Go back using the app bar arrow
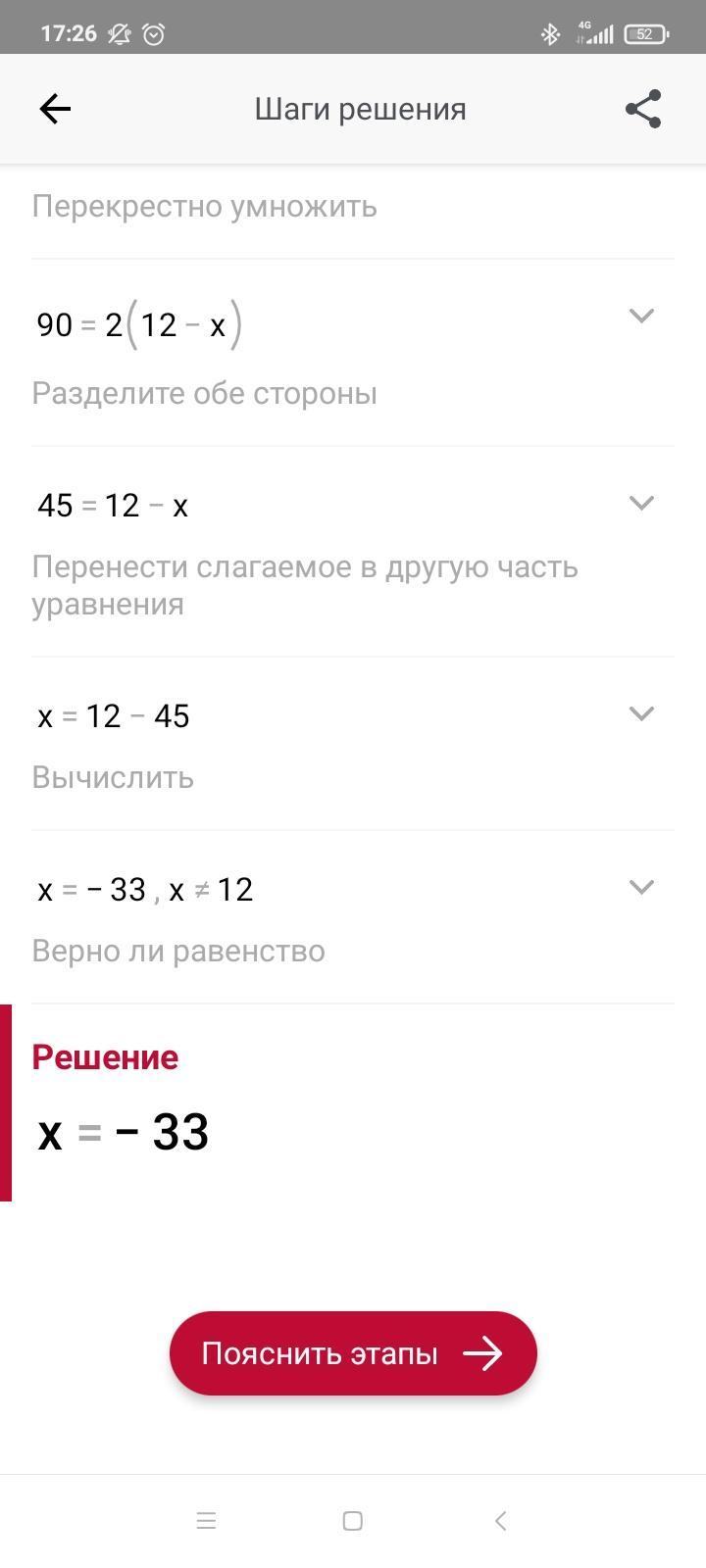This screenshot has height=1568, width=706. click(x=55, y=109)
